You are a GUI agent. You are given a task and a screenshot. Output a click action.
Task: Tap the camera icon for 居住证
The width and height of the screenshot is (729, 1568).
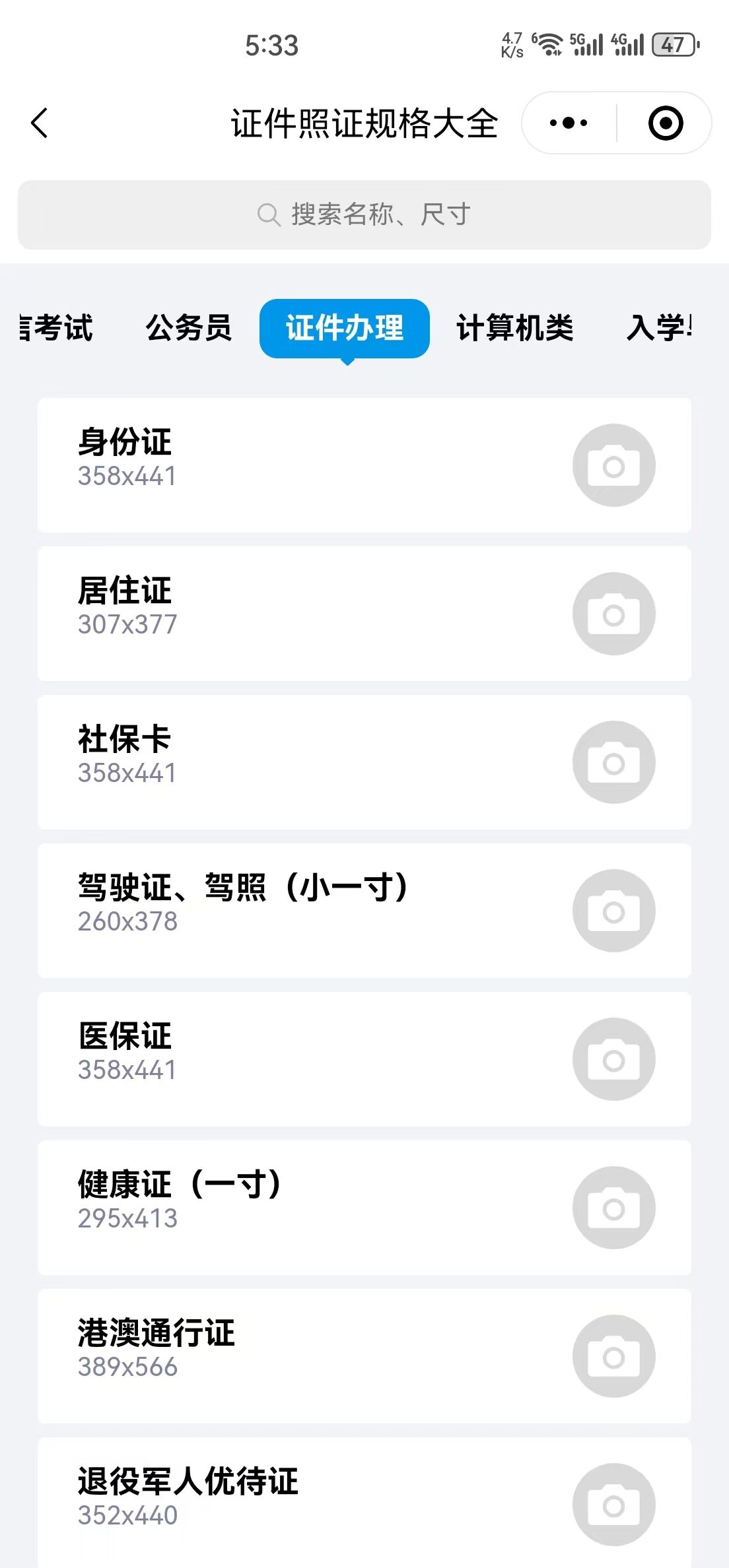tap(613, 614)
